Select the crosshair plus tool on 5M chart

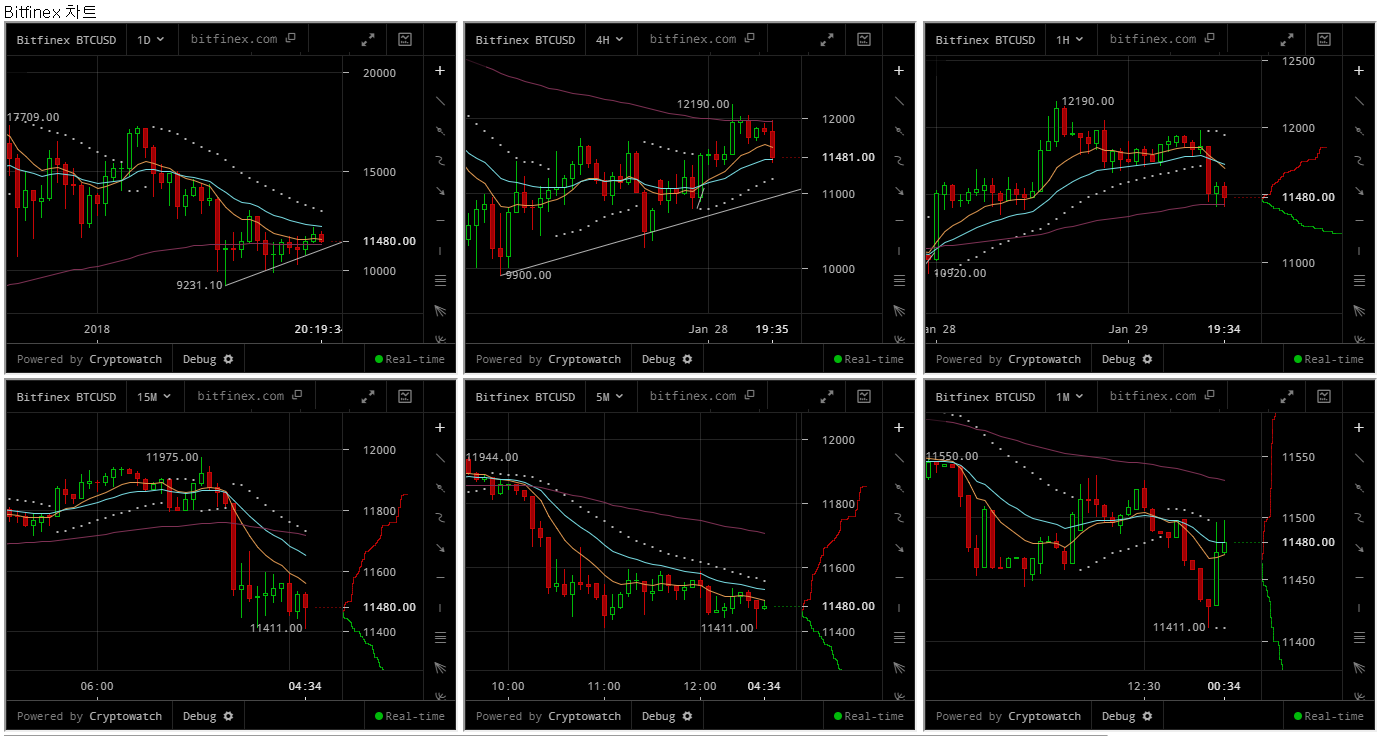(x=899, y=428)
